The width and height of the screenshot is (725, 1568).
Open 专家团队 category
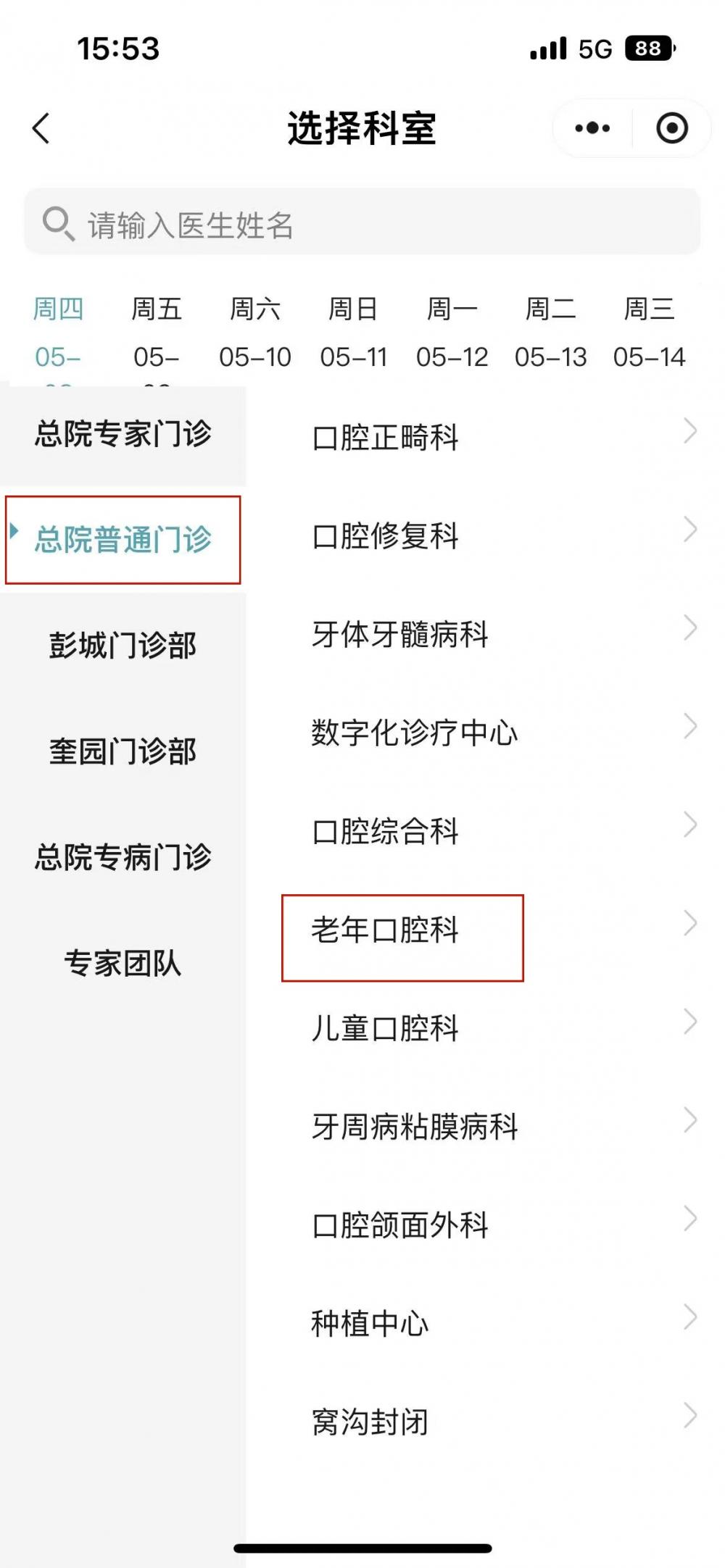pyautogui.click(x=123, y=963)
